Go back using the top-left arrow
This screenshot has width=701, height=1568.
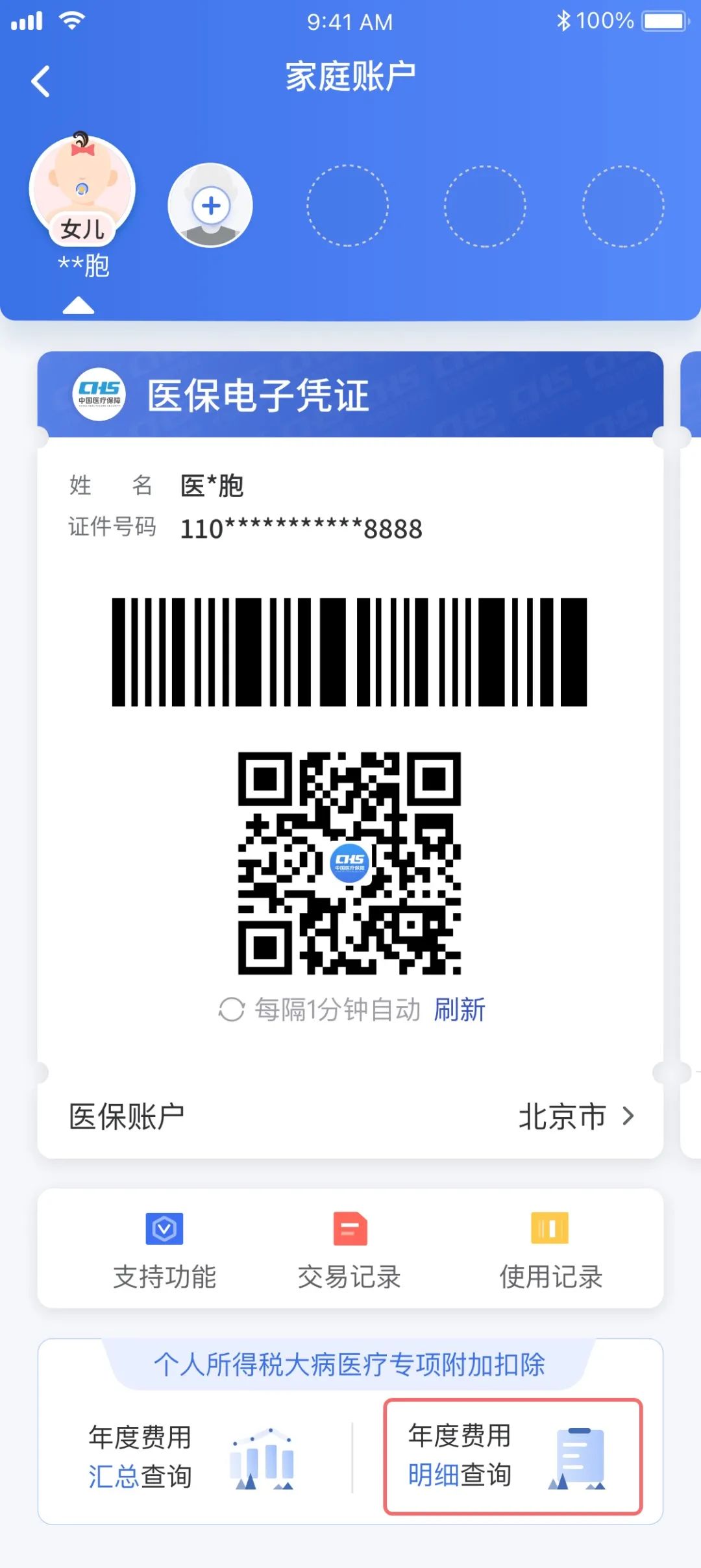click(40, 81)
